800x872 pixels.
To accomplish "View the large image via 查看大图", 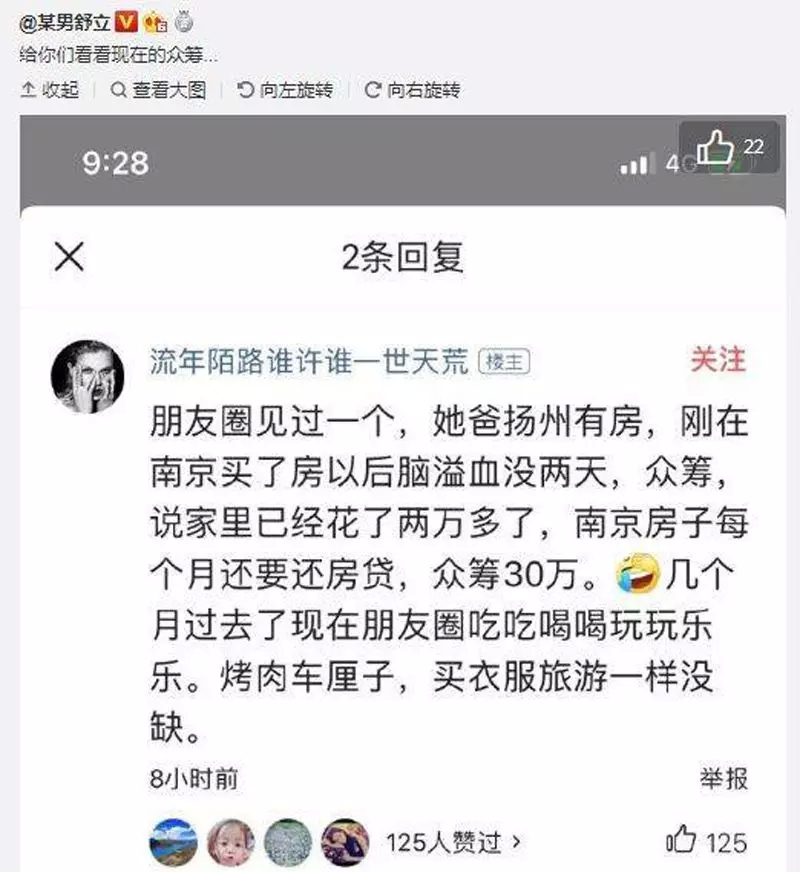I will click(158, 90).
